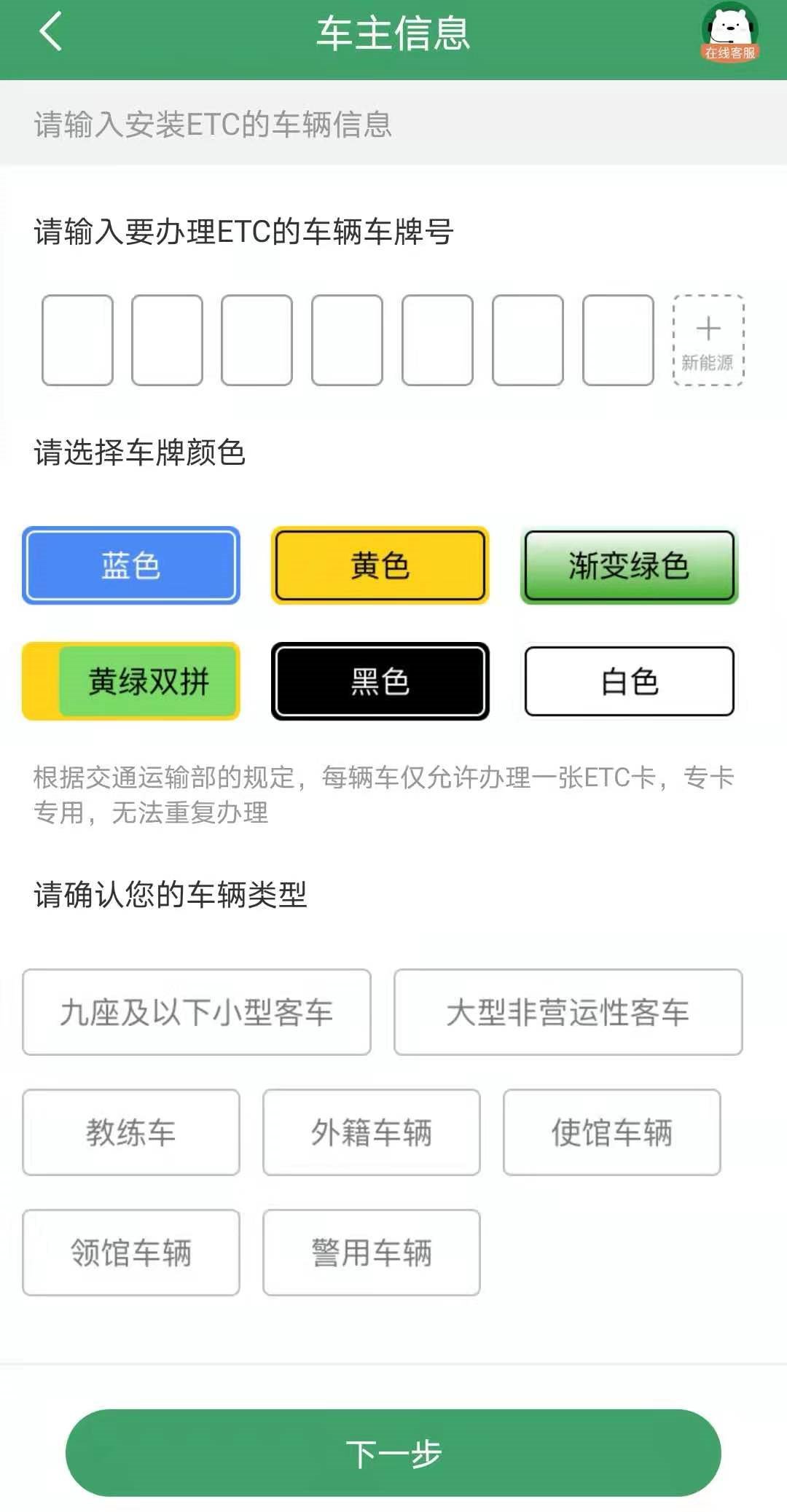Select the 黄绿双拼 plate color
Image resolution: width=787 pixels, height=1512 pixels.
(131, 681)
